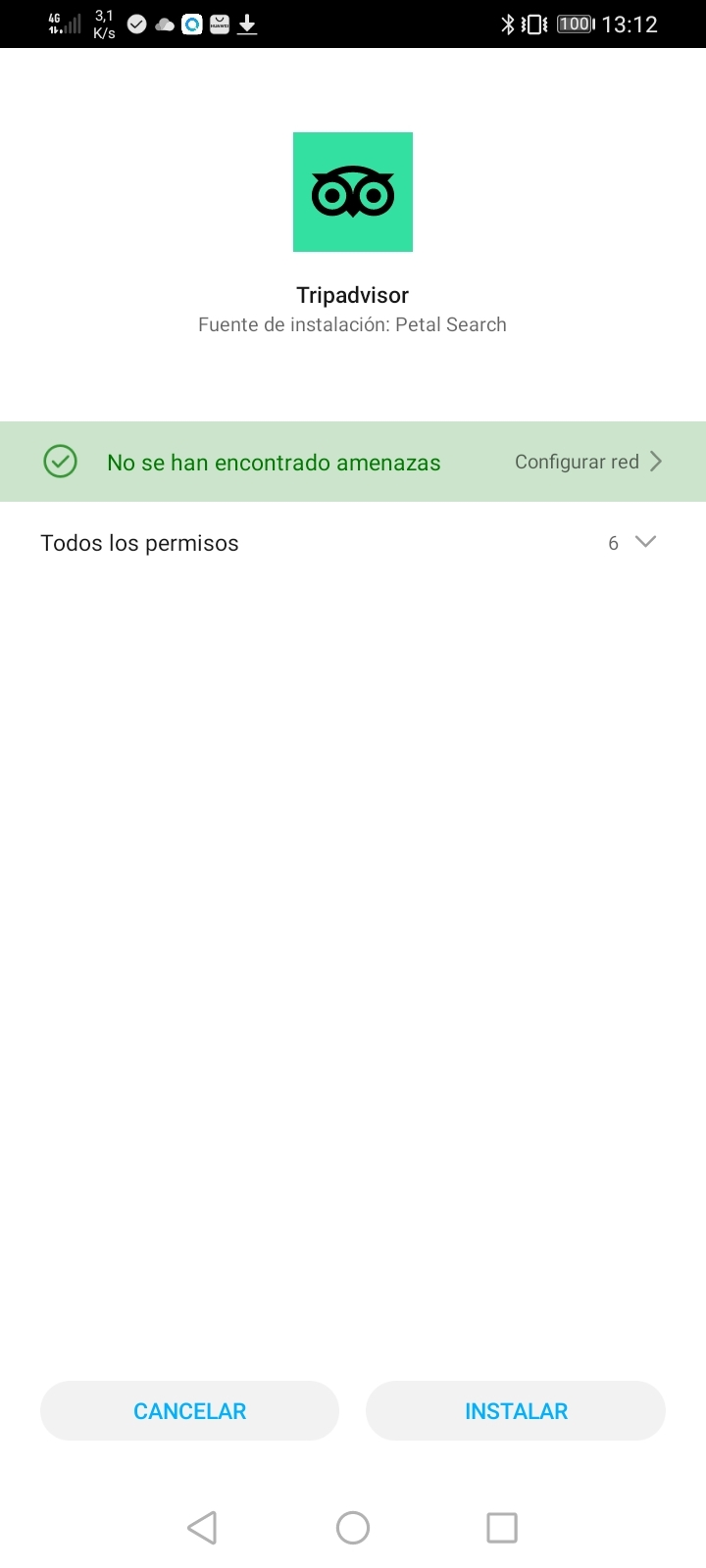Tap the home circle navigation button
Screen dimensions: 706x1568
352,1527
